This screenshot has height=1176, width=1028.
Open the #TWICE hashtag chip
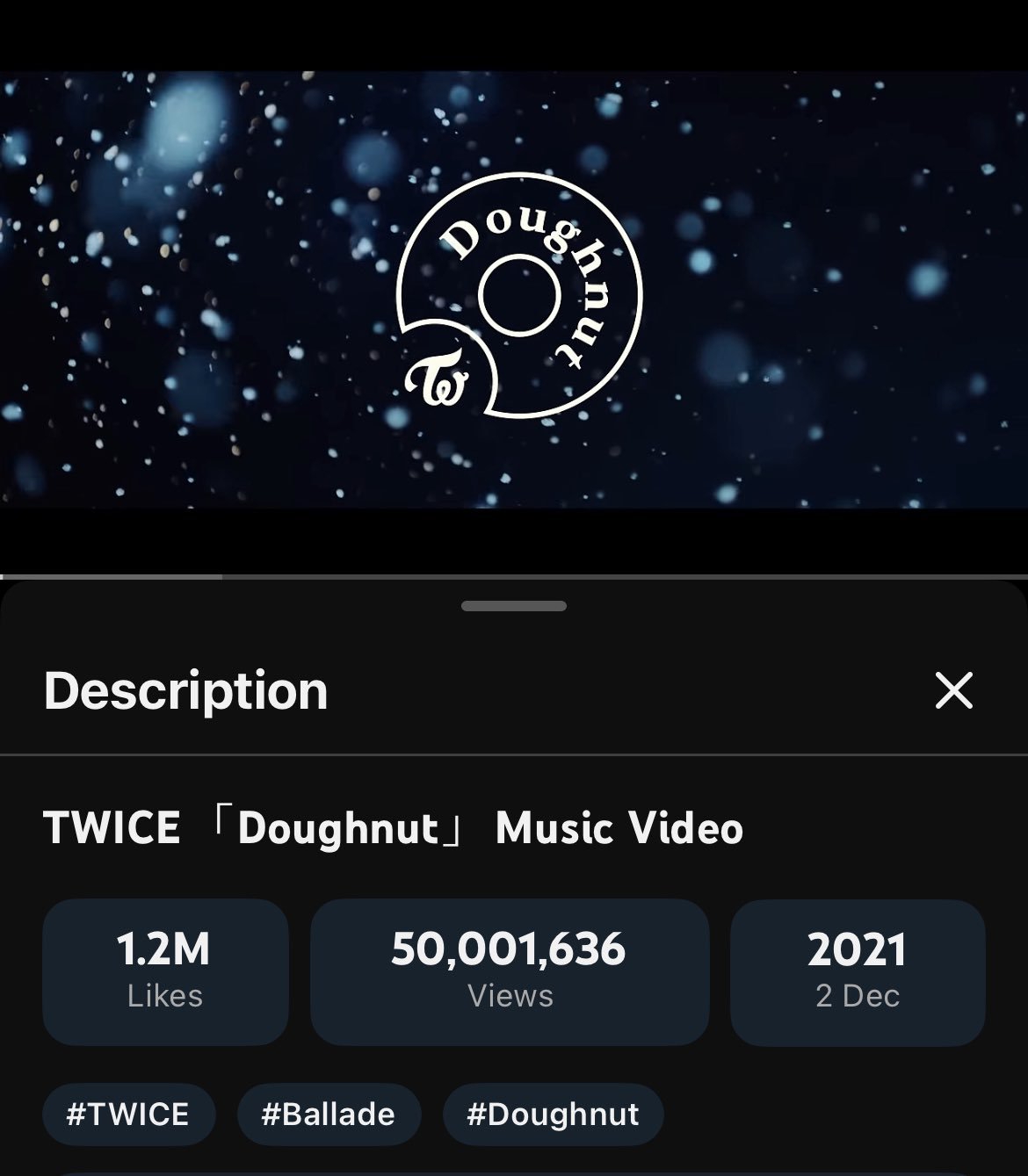(128, 1114)
